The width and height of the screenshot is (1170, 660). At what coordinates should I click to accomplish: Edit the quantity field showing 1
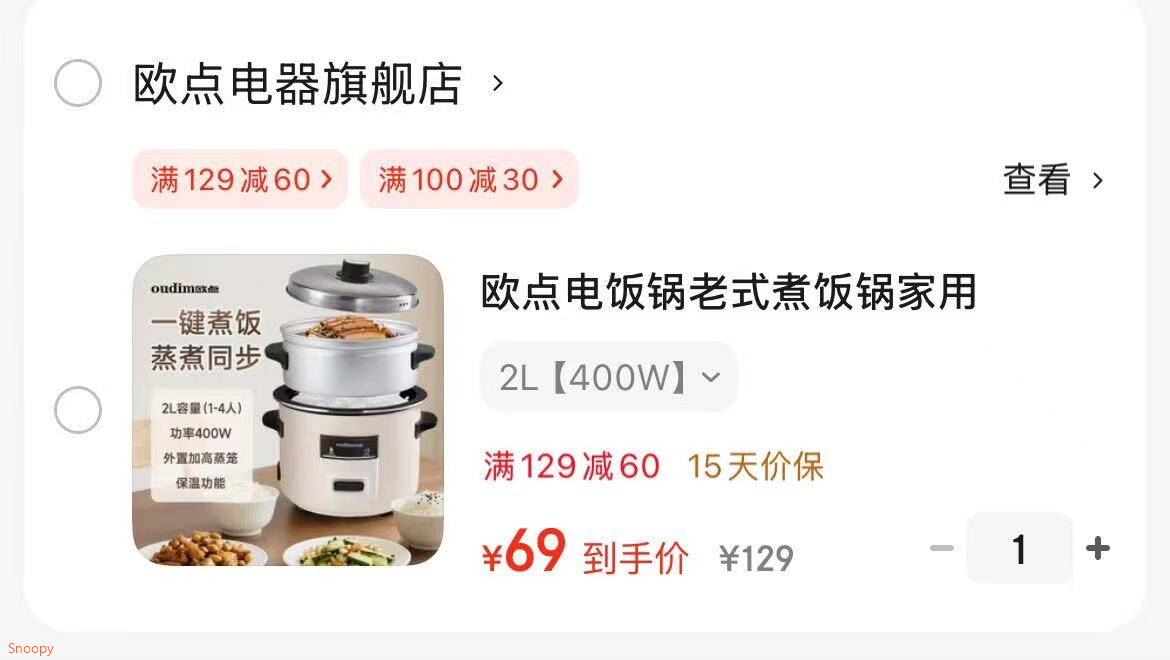pos(1019,549)
